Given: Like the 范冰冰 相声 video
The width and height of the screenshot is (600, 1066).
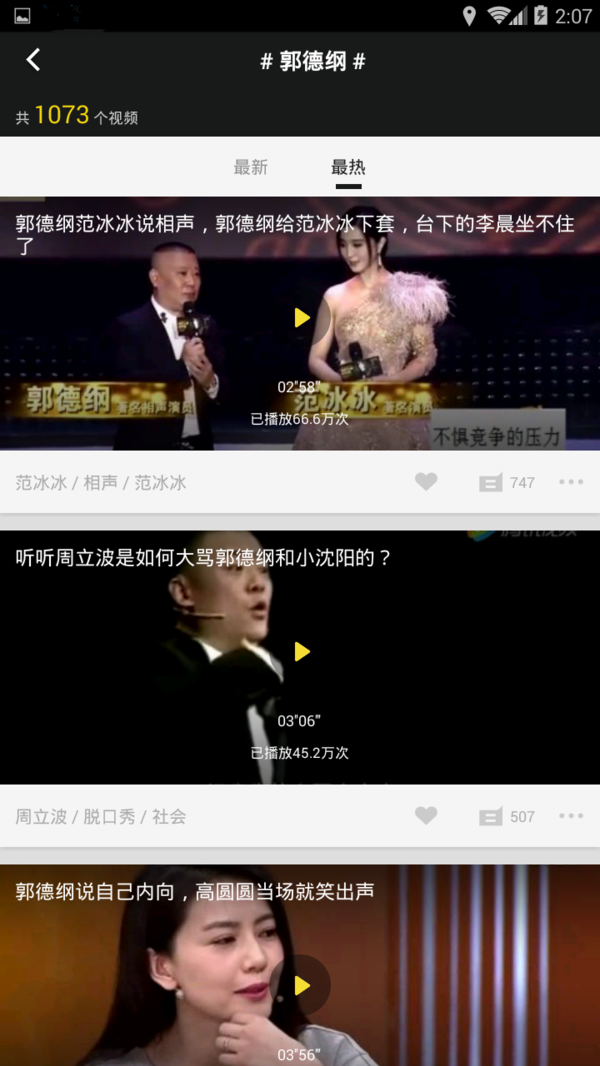Looking at the screenshot, I should [426, 482].
